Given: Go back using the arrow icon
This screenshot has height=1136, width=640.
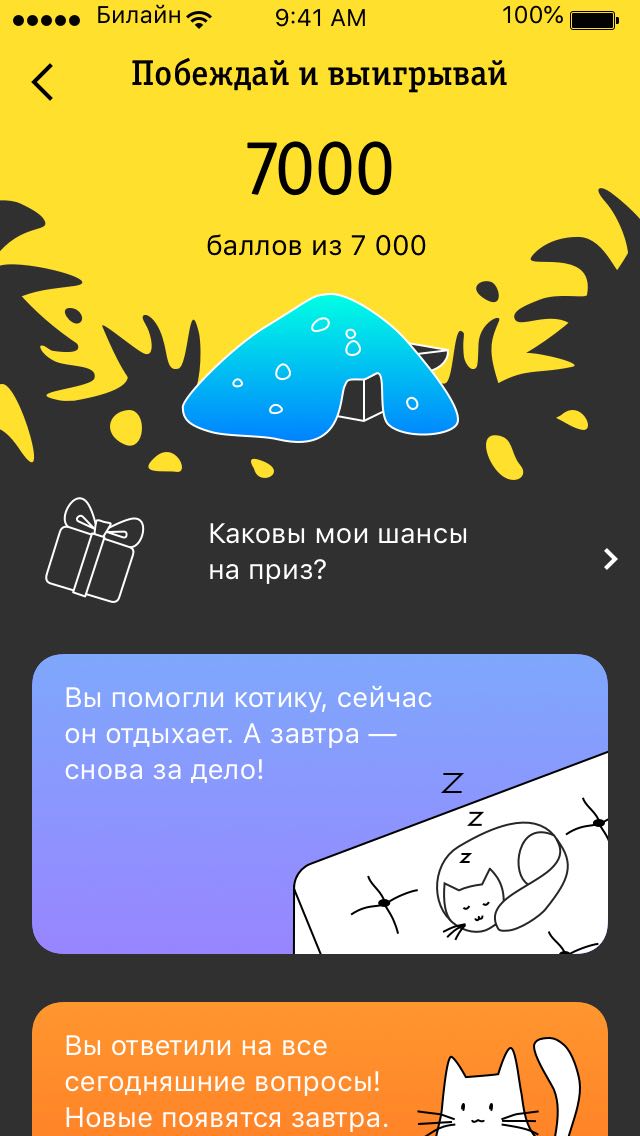Looking at the screenshot, I should click(43, 82).
